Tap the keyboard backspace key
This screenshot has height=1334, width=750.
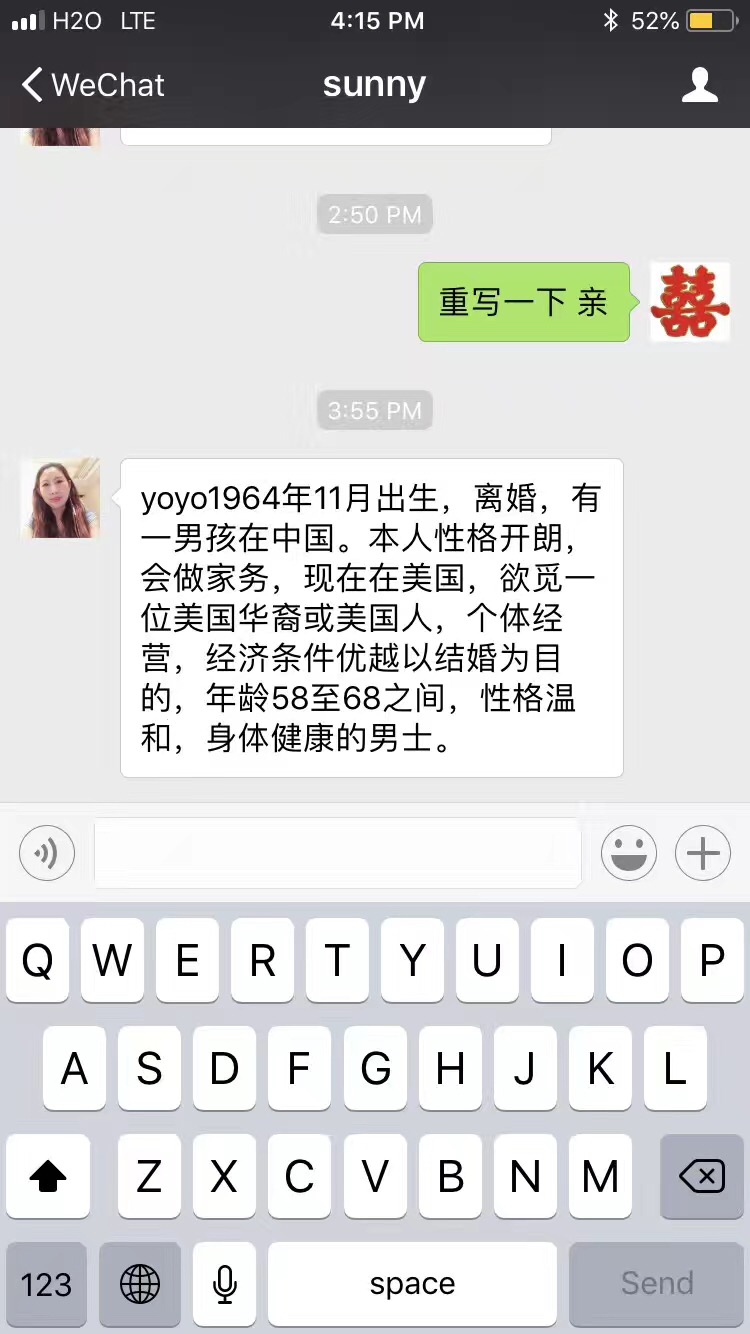click(702, 1176)
